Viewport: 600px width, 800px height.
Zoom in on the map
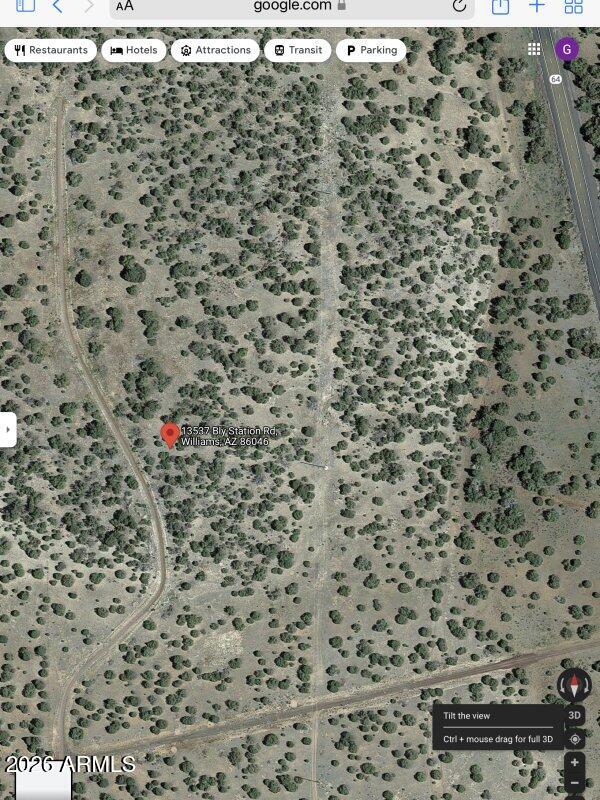575,762
